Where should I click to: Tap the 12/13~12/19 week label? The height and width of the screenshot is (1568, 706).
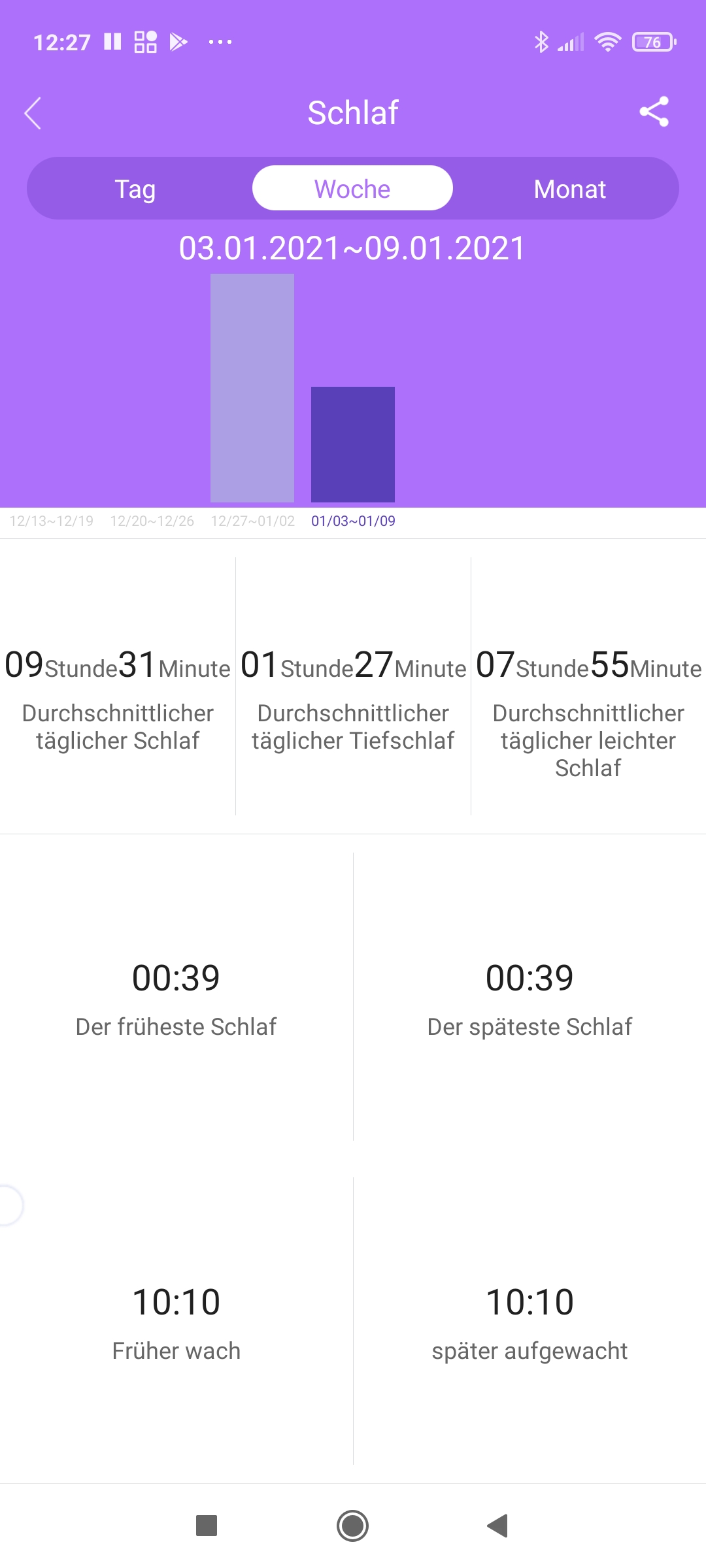[52, 521]
